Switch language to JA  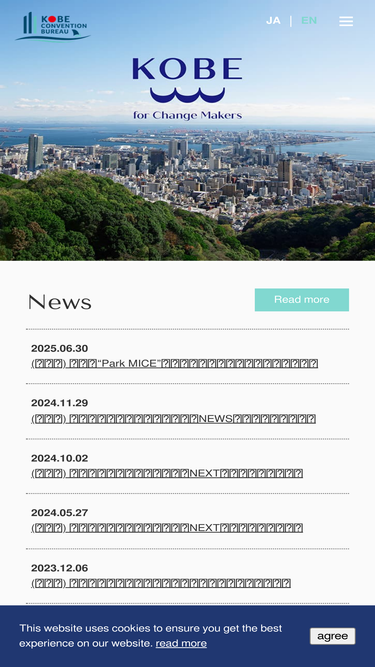pos(273,21)
